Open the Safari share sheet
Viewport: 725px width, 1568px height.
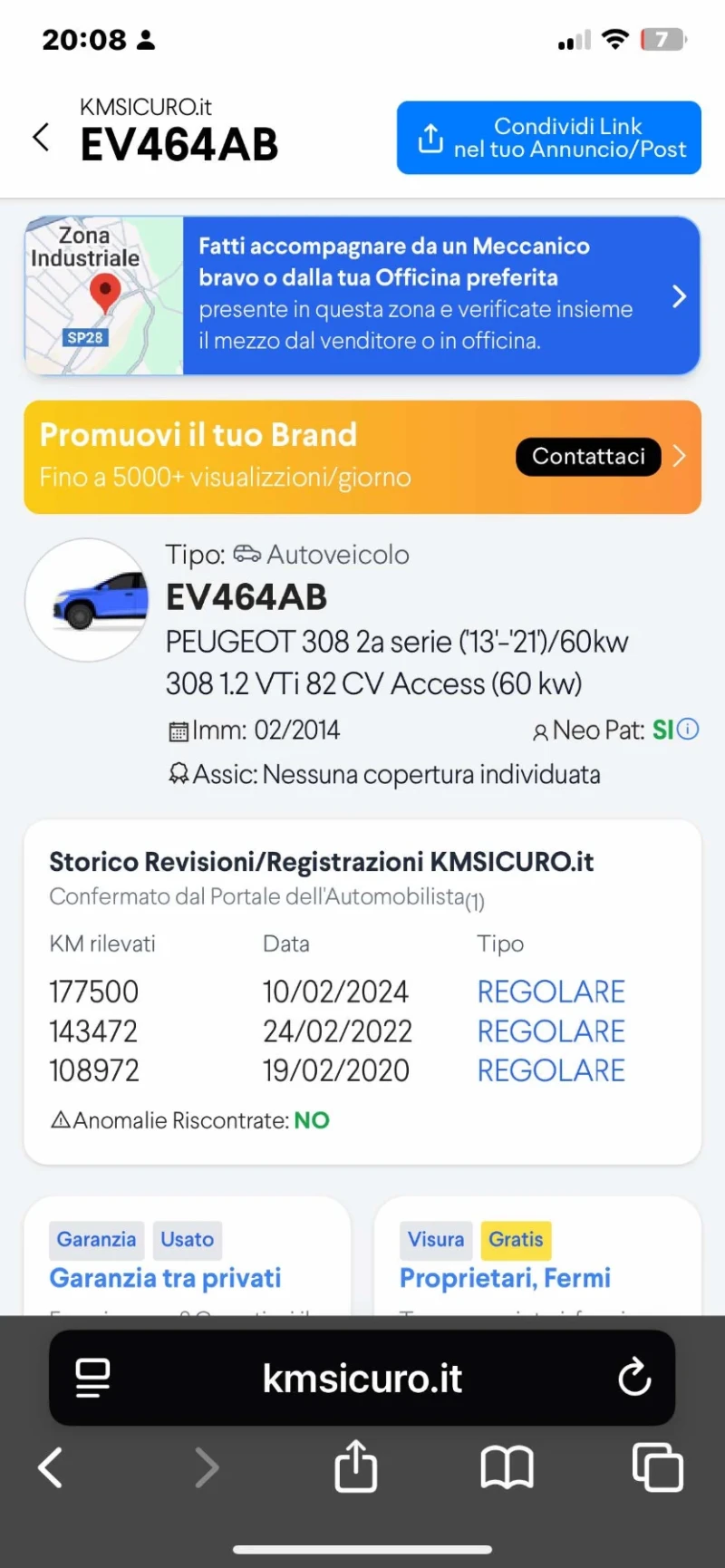click(x=355, y=1466)
